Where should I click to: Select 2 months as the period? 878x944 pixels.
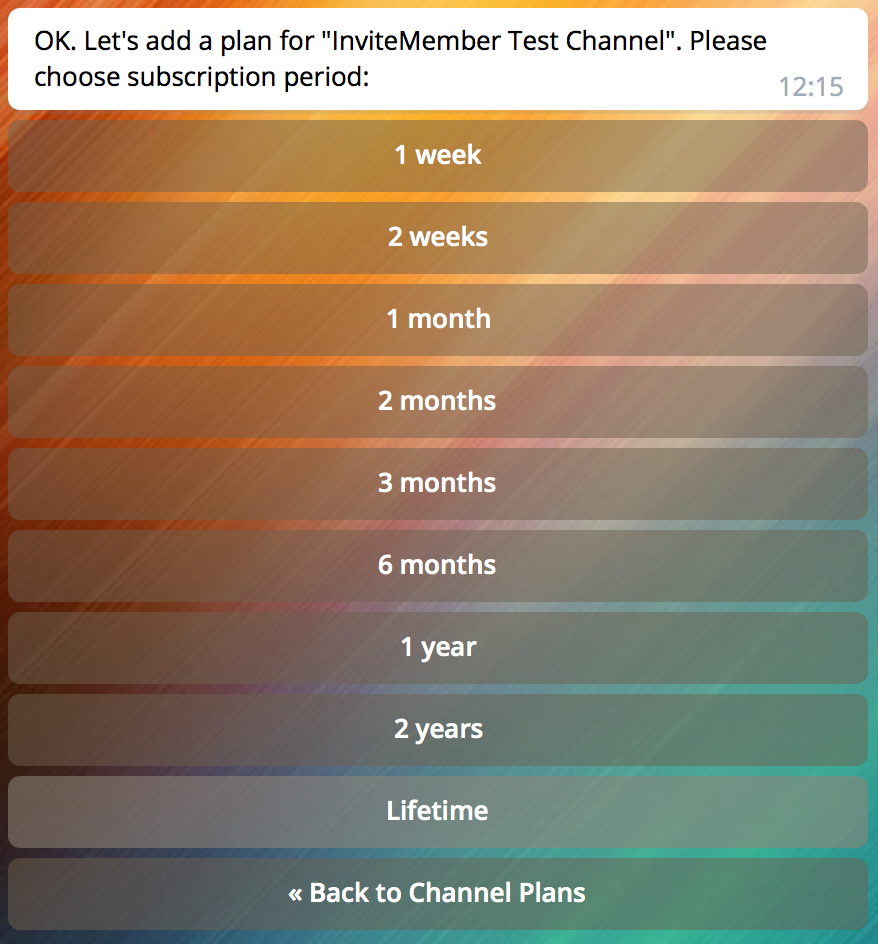[438, 402]
